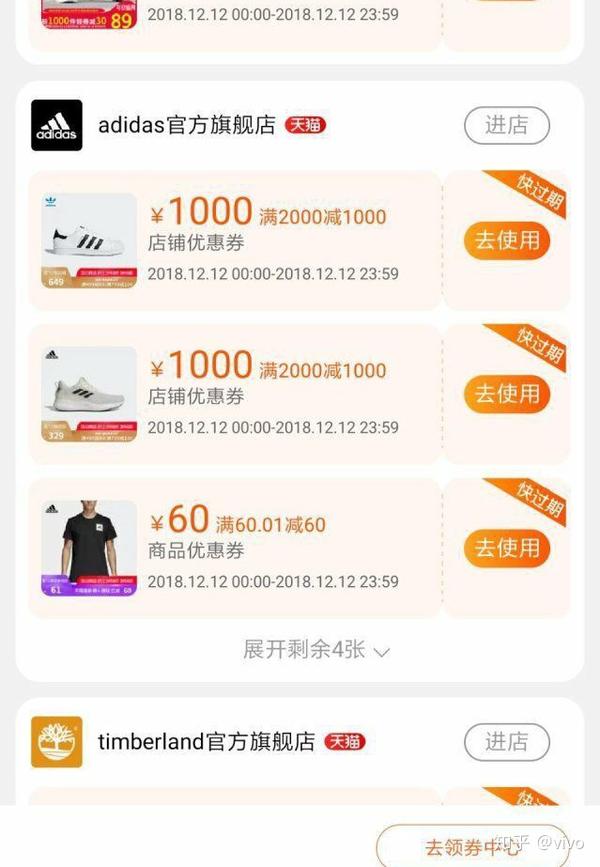Enter the adidas官方旗舰店 store via 进店

coord(506,125)
